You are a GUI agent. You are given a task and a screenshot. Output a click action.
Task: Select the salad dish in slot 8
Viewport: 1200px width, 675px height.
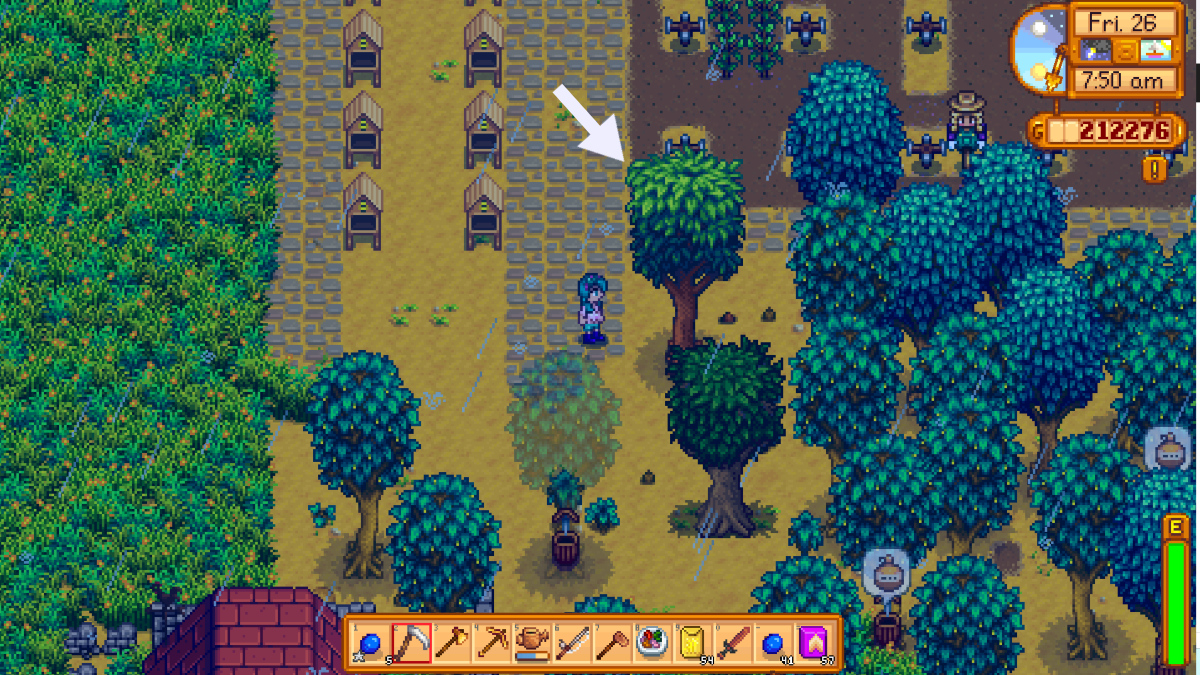click(x=652, y=643)
